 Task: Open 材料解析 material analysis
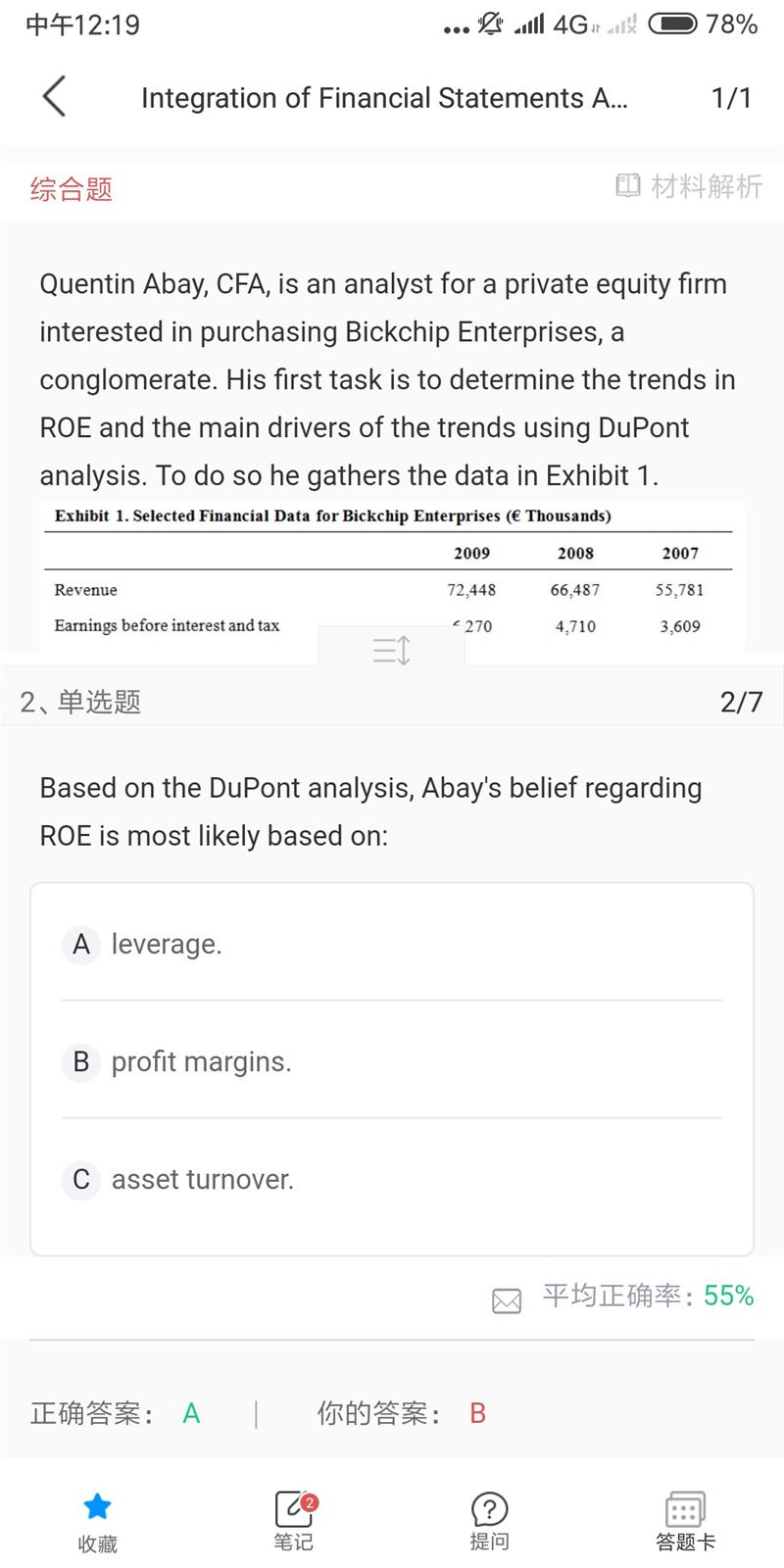click(689, 186)
